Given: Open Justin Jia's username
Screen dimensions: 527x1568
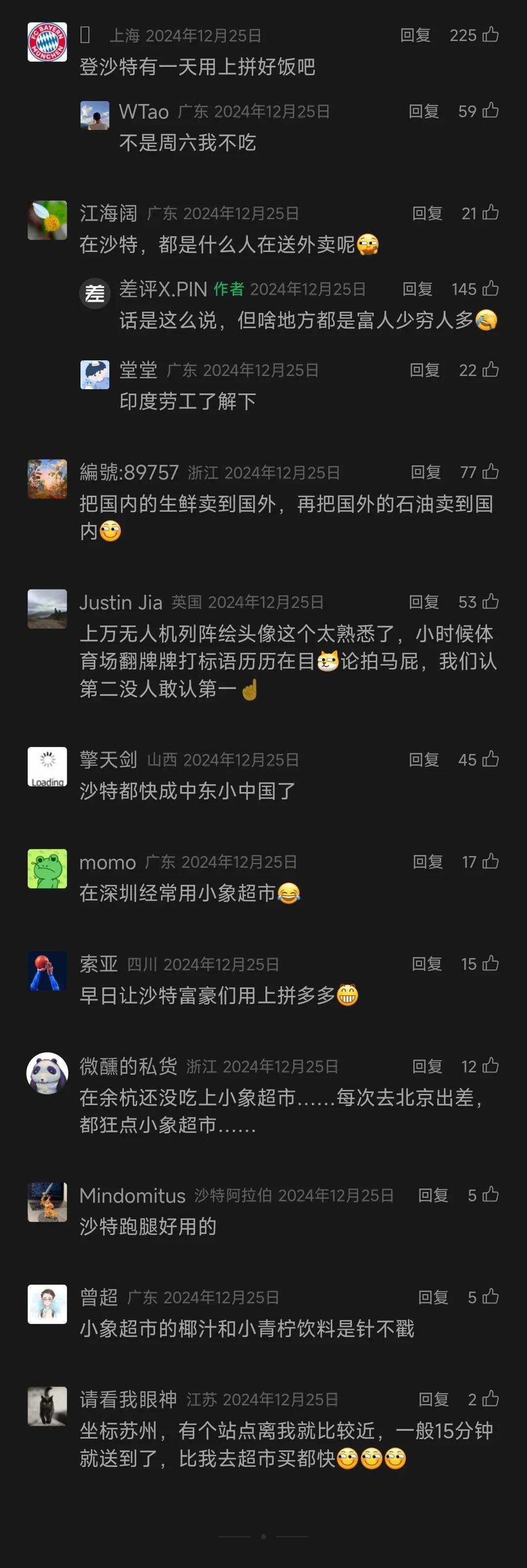Looking at the screenshot, I should click(x=121, y=603).
